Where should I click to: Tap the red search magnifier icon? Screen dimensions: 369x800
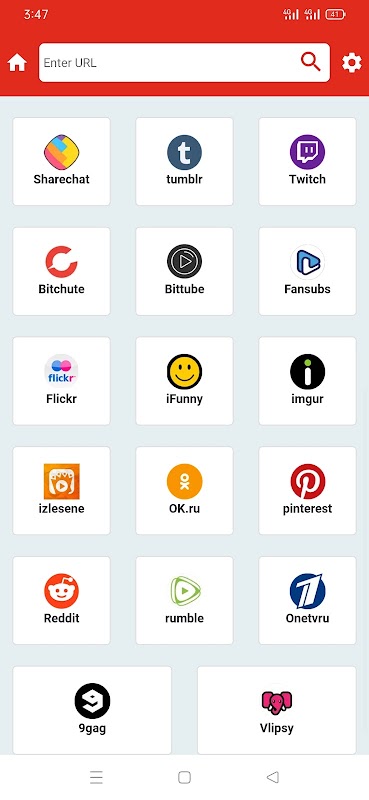(x=310, y=62)
